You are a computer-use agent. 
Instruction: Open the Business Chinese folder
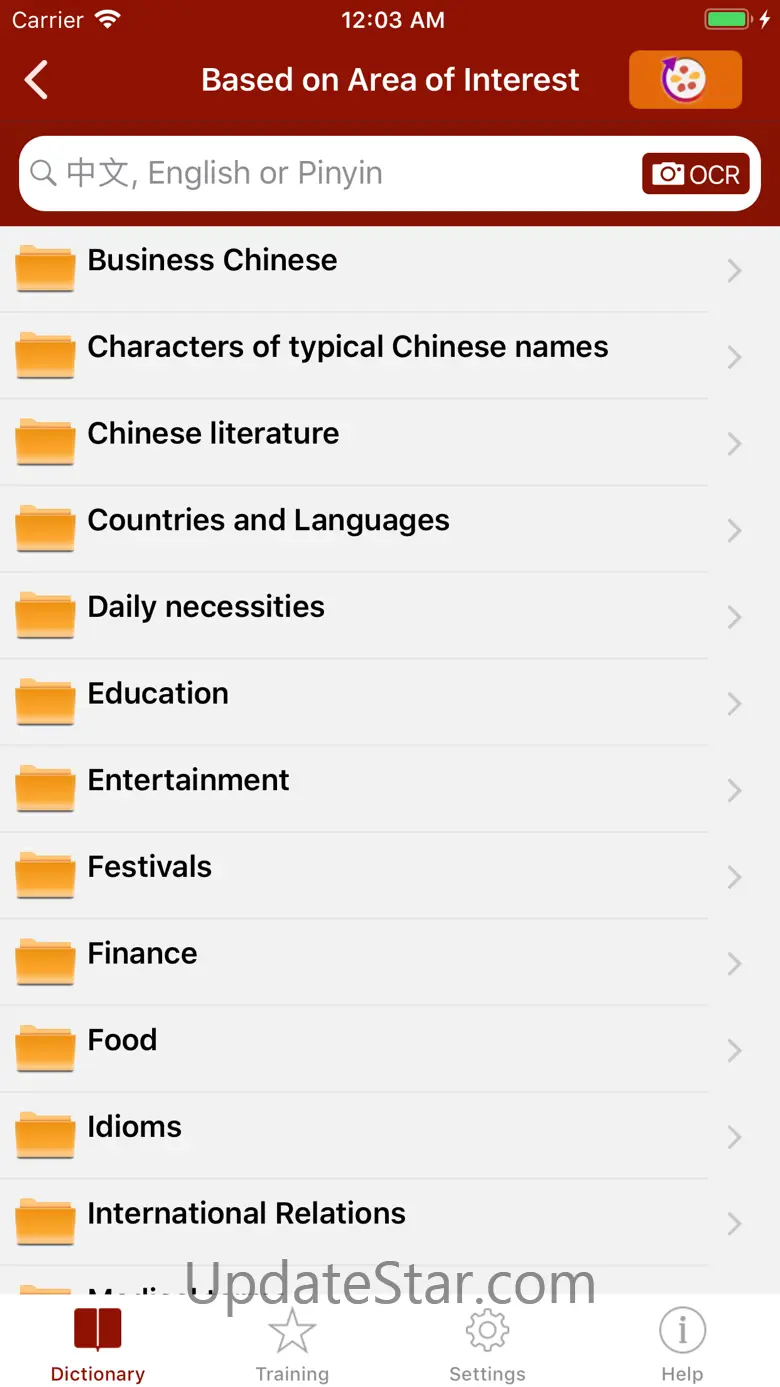click(390, 269)
